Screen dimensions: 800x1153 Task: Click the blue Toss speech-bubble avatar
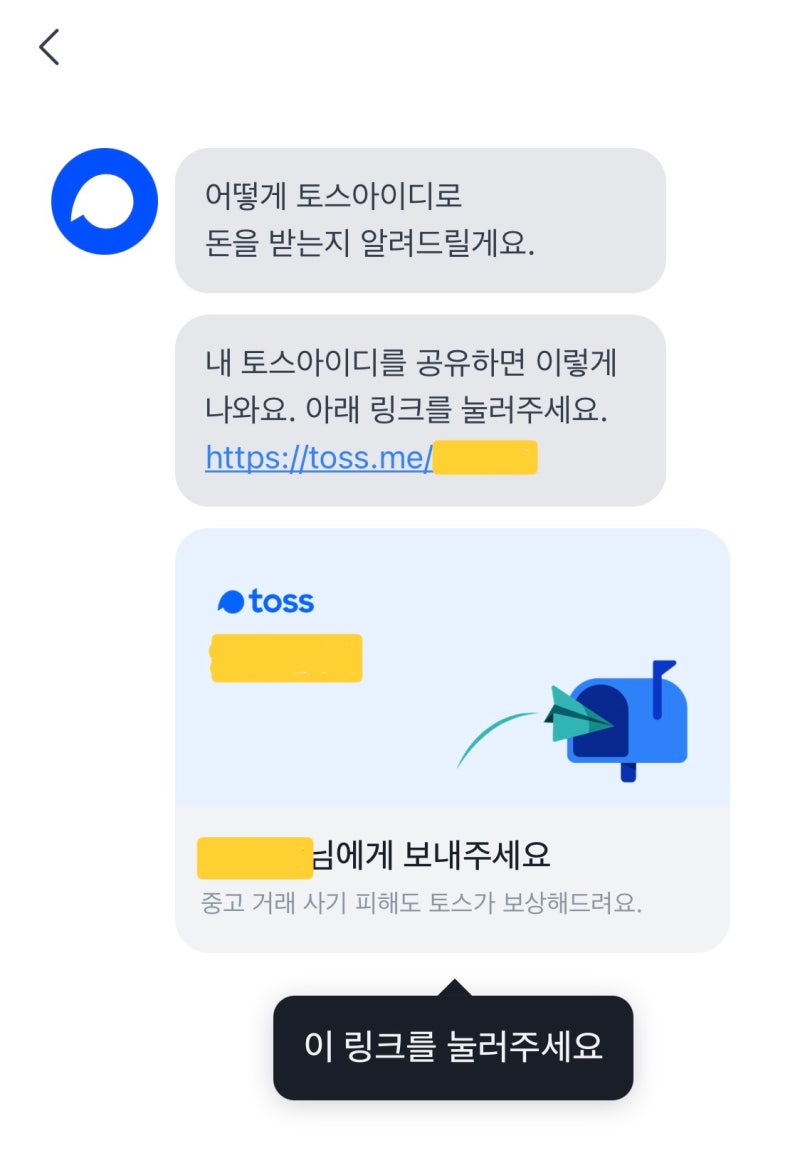point(104,200)
